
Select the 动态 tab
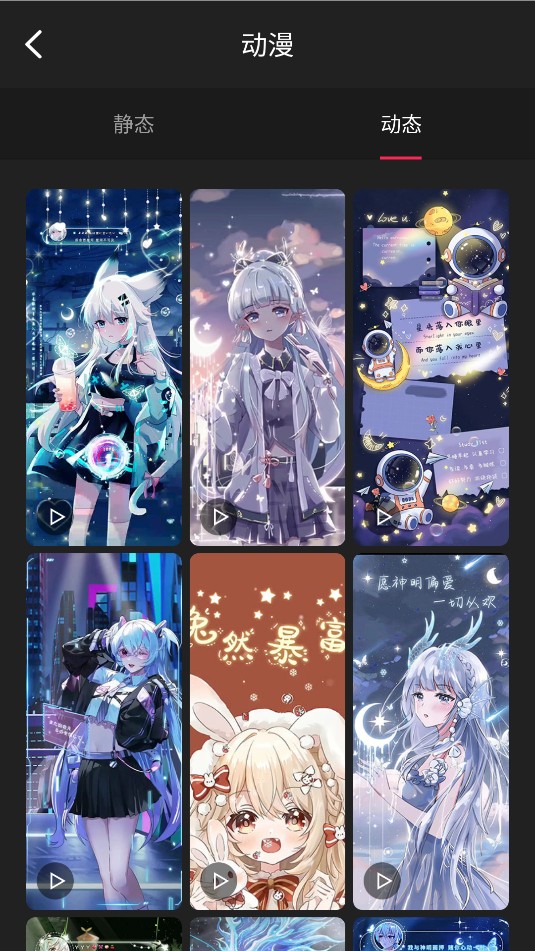pyautogui.click(x=401, y=124)
